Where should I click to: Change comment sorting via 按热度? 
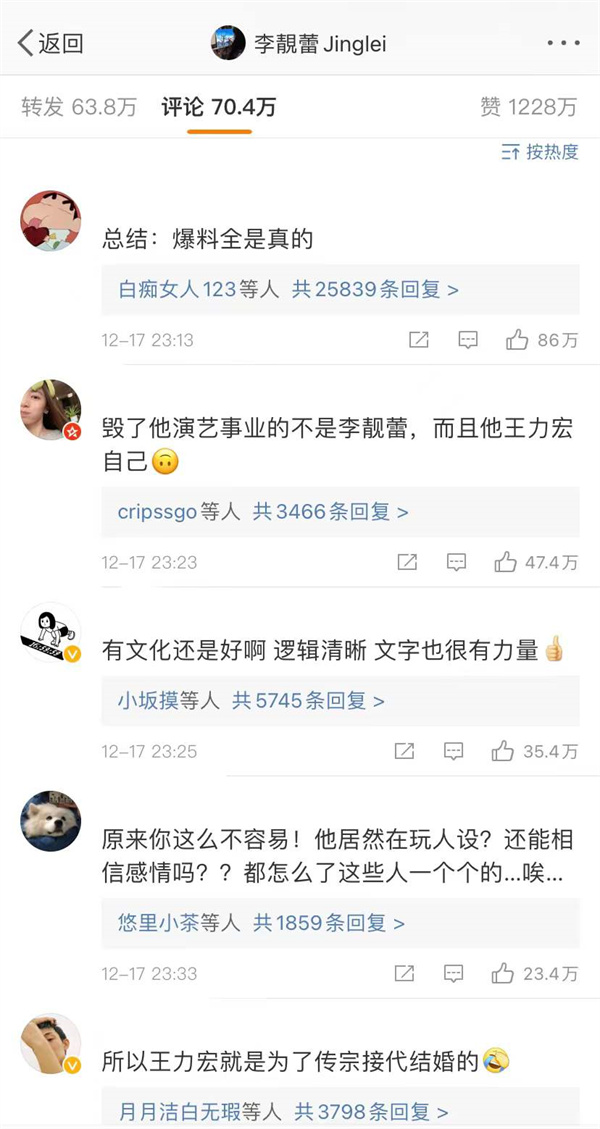(x=540, y=152)
